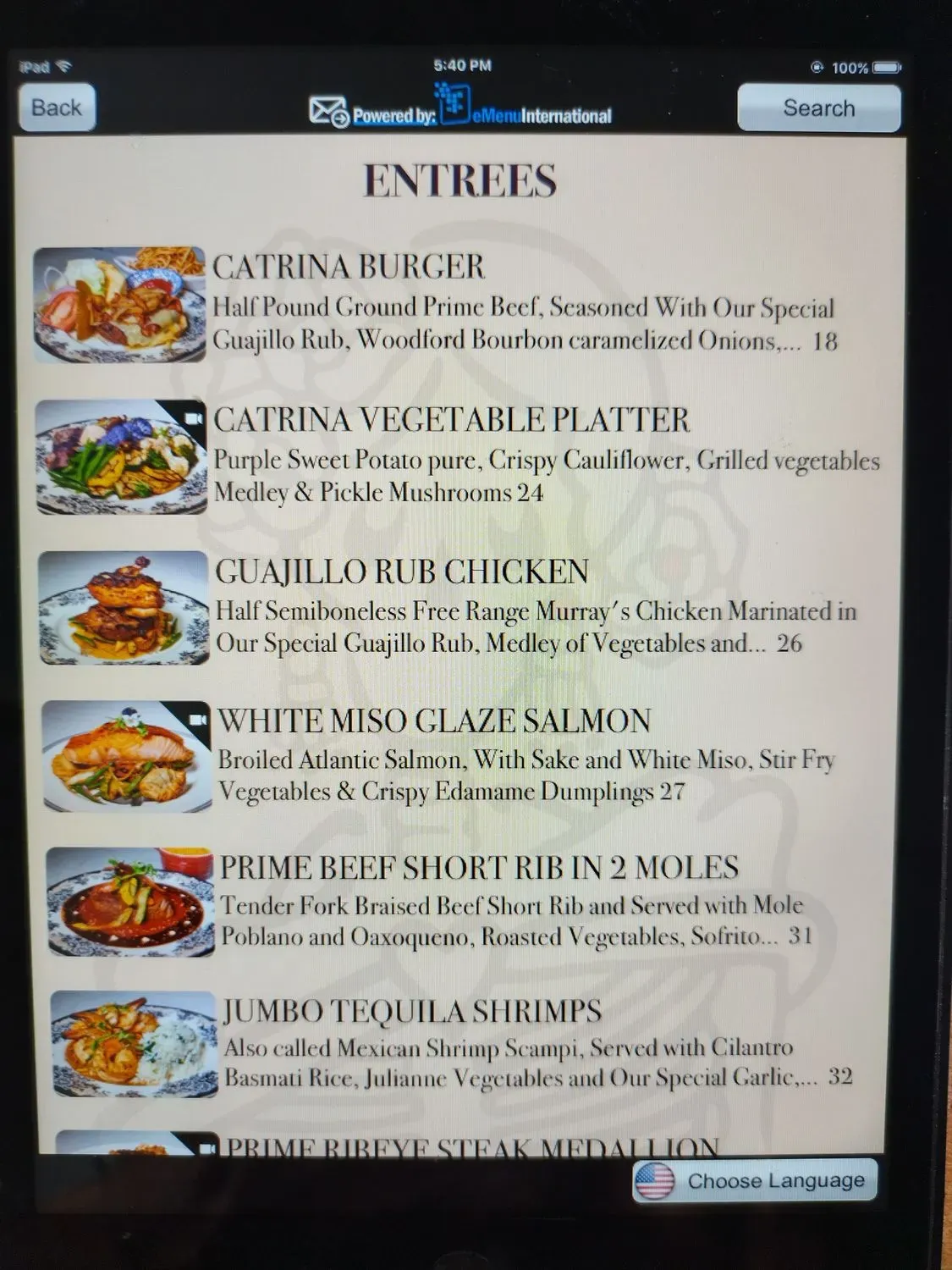Open White Miso Glaze Salmon
This screenshot has width=952, height=1270.
[x=434, y=721]
